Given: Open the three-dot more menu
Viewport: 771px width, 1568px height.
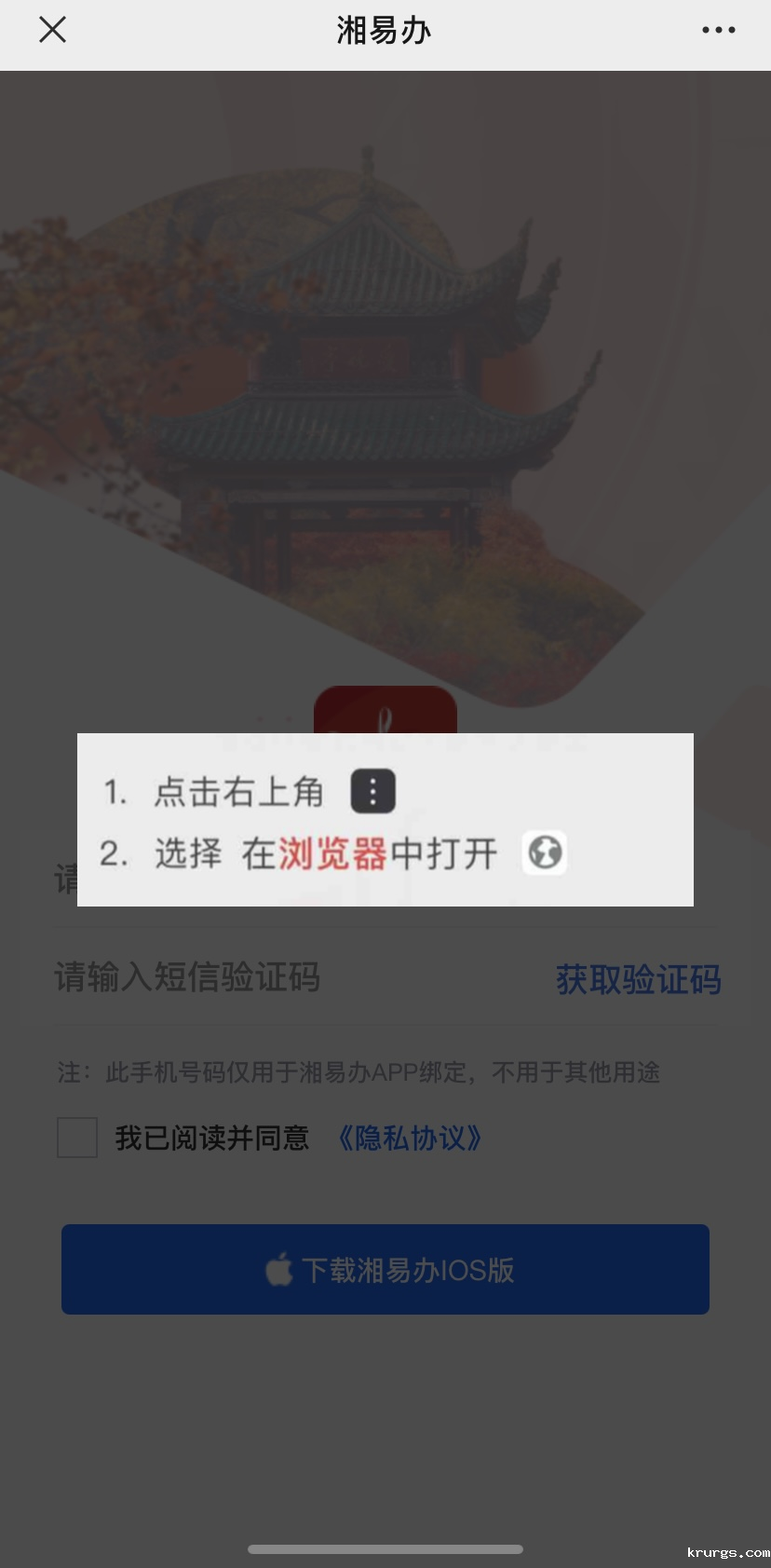Looking at the screenshot, I should pos(718,30).
